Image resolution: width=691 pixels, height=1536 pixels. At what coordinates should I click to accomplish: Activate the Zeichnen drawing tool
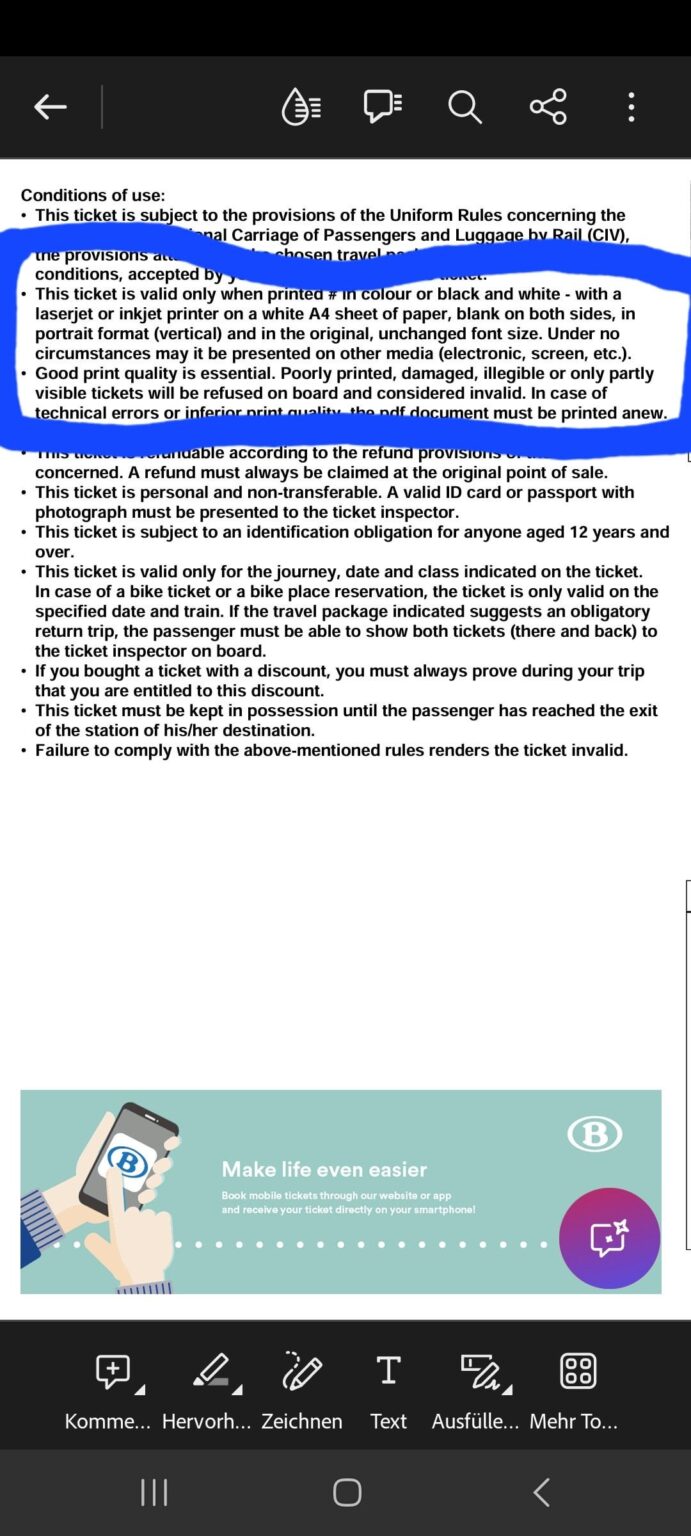tap(302, 1391)
